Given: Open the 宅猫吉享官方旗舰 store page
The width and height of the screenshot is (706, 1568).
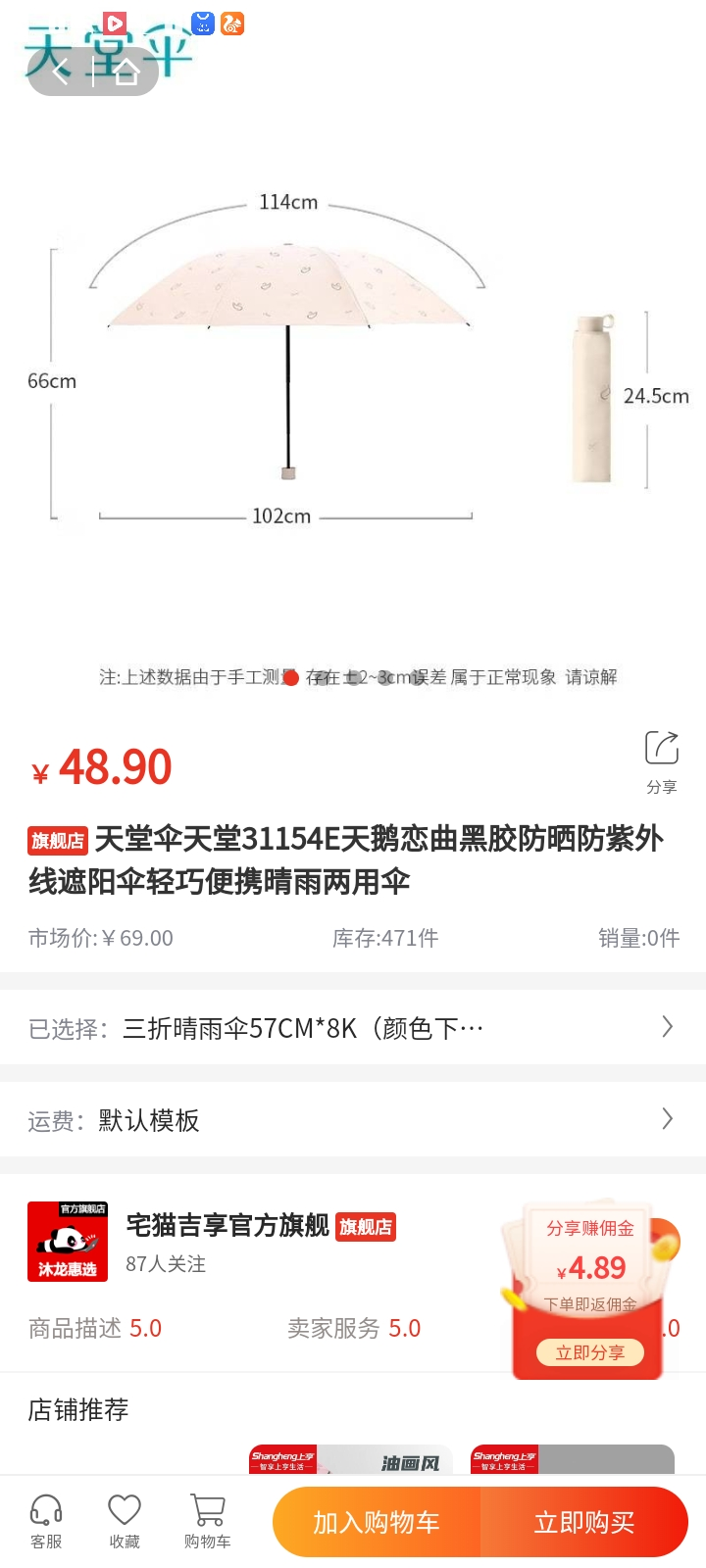Looking at the screenshot, I should click(226, 1226).
